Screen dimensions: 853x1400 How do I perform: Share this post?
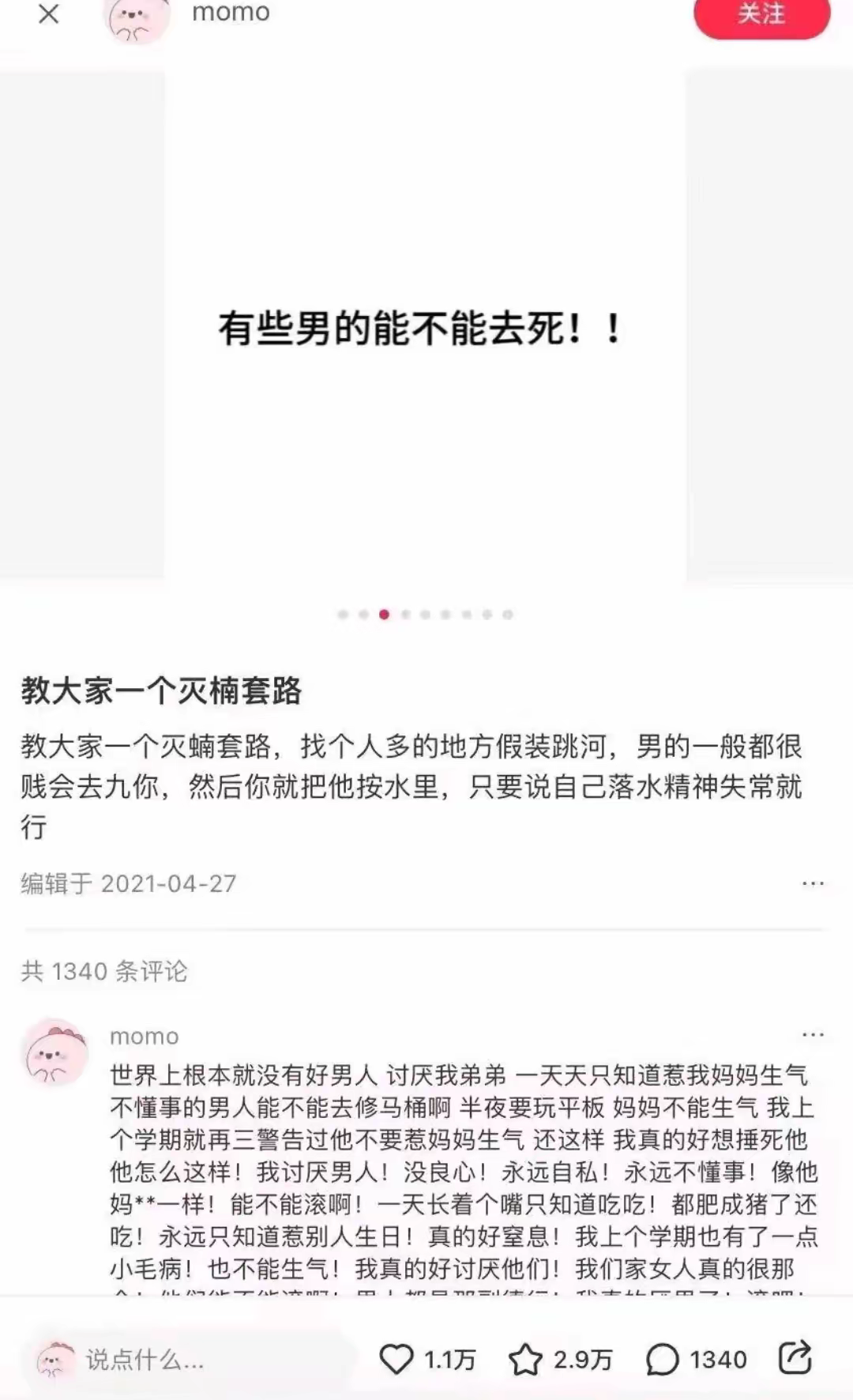pos(795,1357)
